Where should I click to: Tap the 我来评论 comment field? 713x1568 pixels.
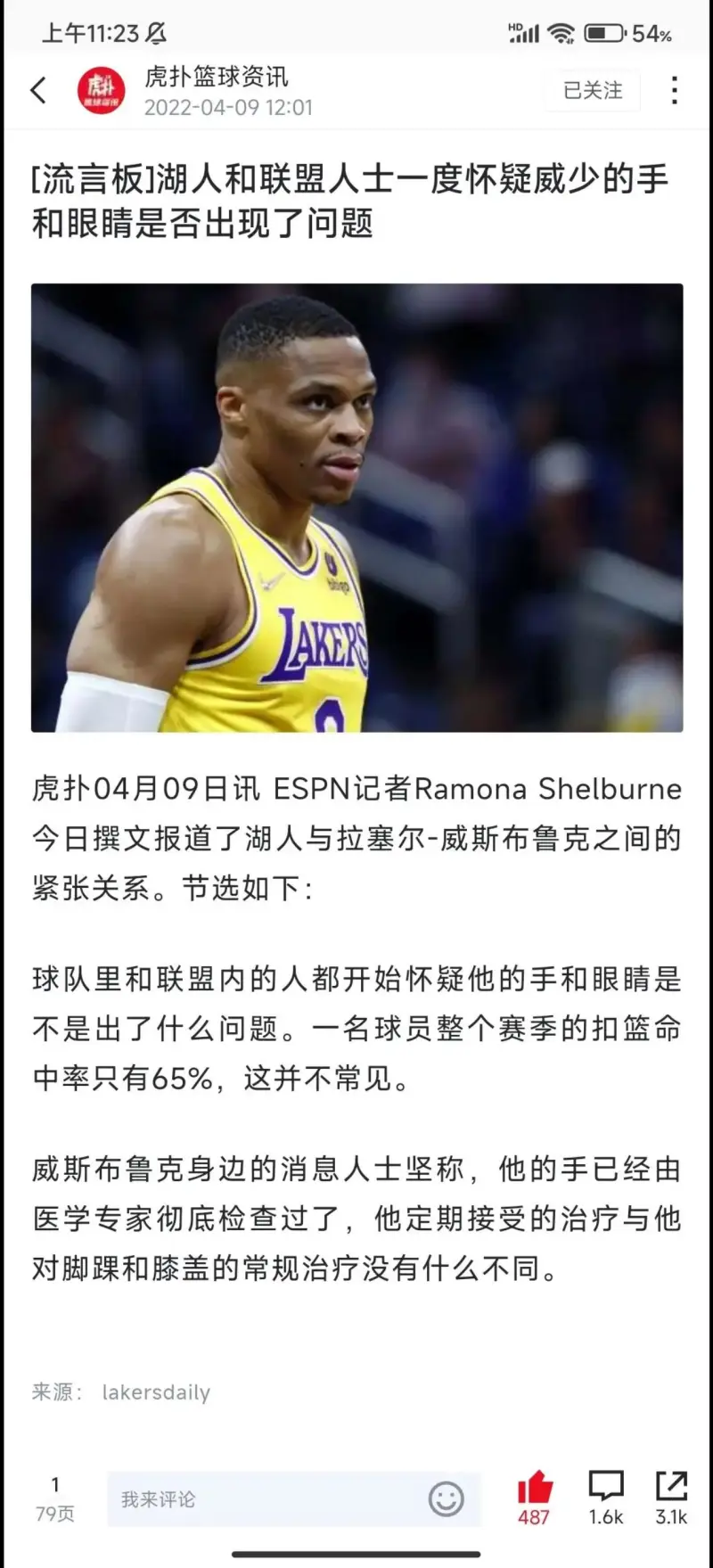[267, 1499]
